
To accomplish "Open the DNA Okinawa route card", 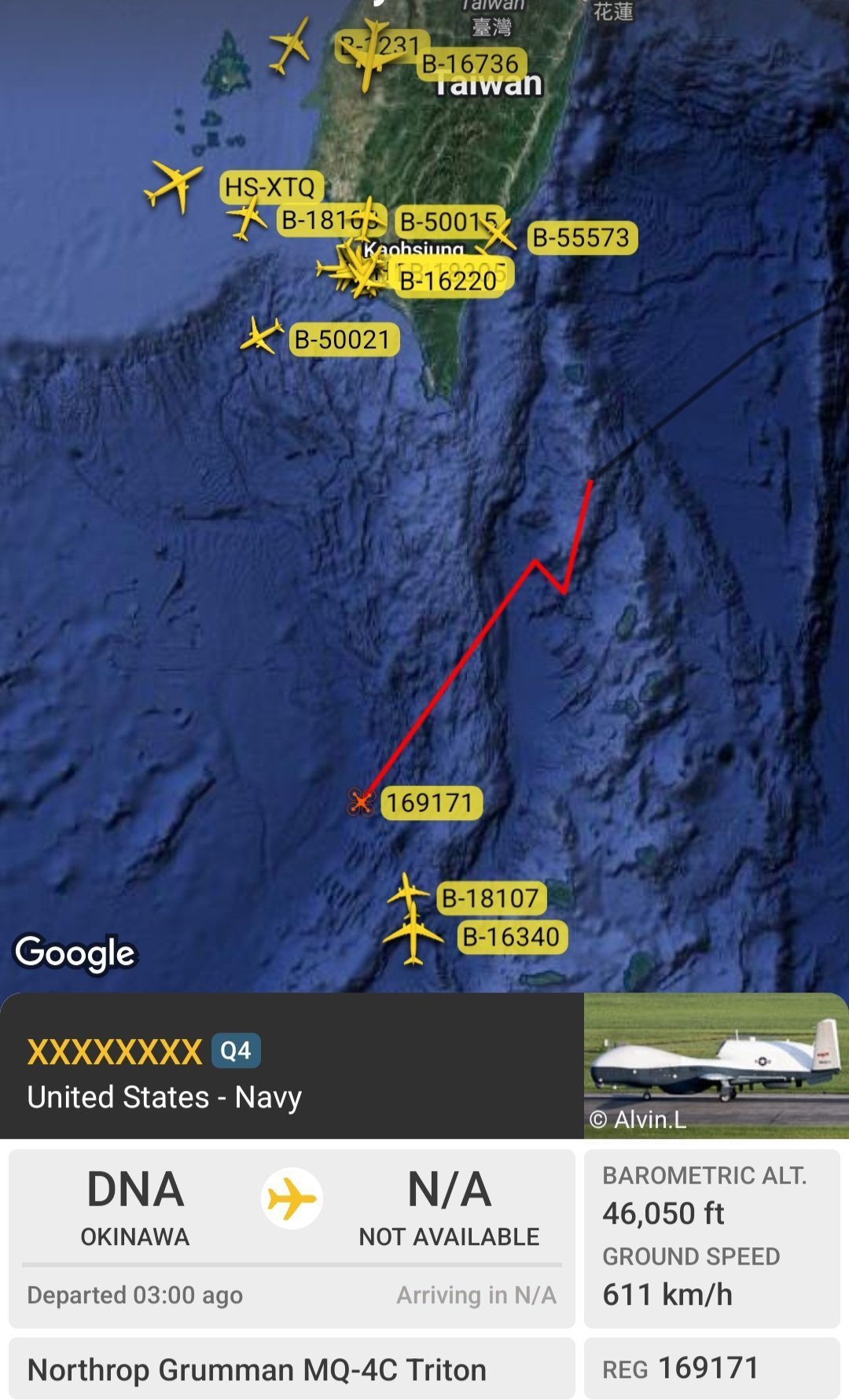I will [x=291, y=1238].
